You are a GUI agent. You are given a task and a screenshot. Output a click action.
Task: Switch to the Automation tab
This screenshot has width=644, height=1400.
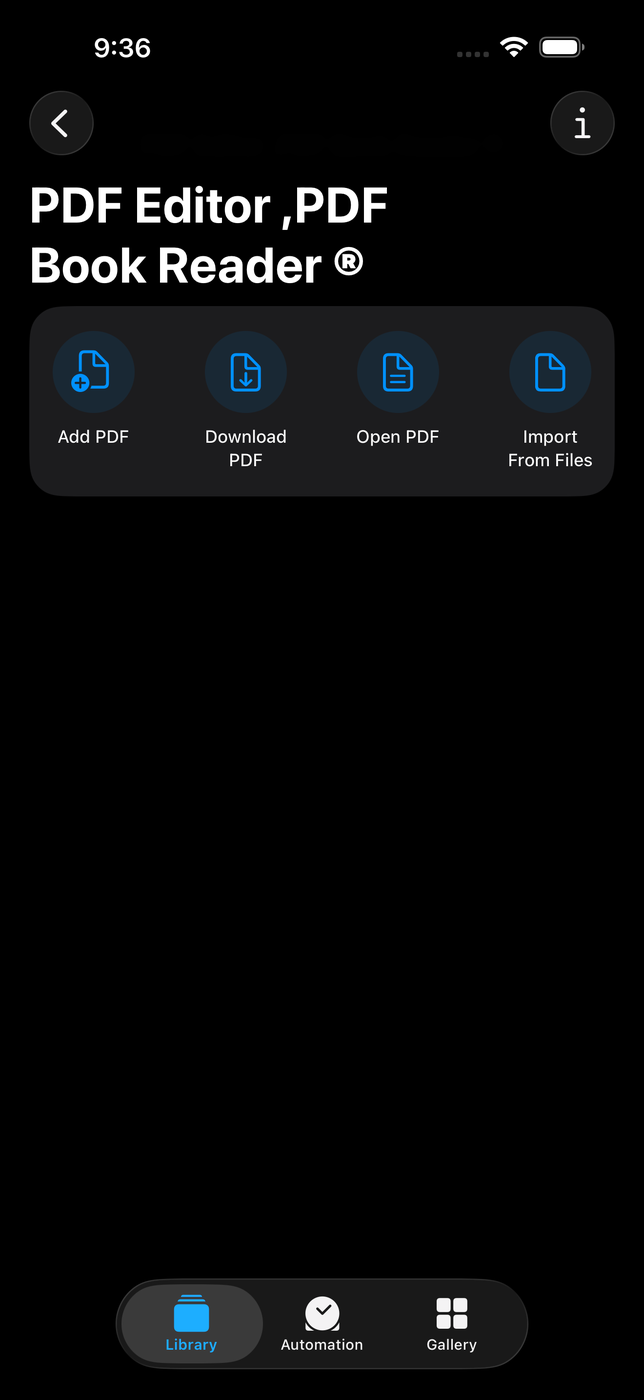click(x=322, y=1323)
